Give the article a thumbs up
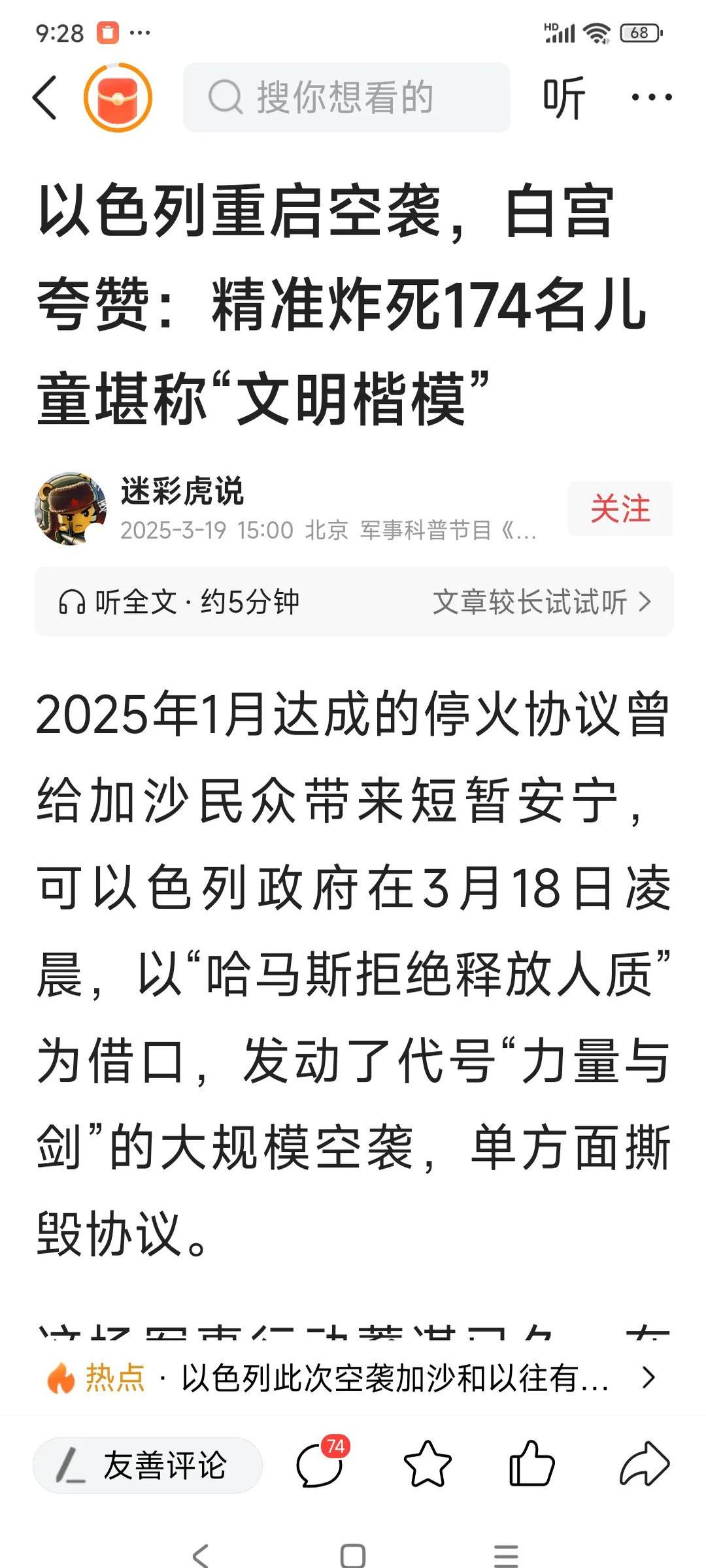 [x=533, y=1462]
